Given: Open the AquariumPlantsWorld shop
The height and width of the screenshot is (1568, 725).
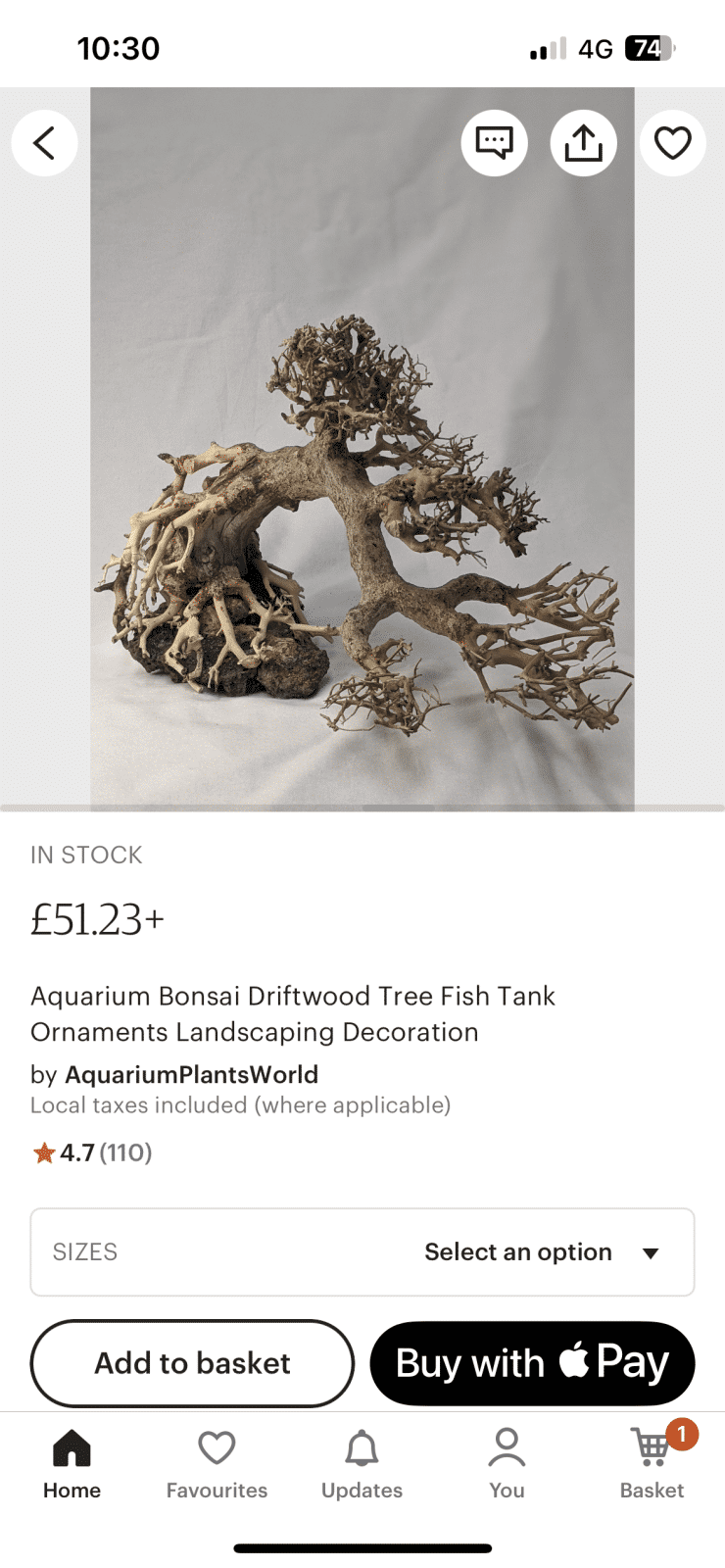Looking at the screenshot, I should 191,1074.
